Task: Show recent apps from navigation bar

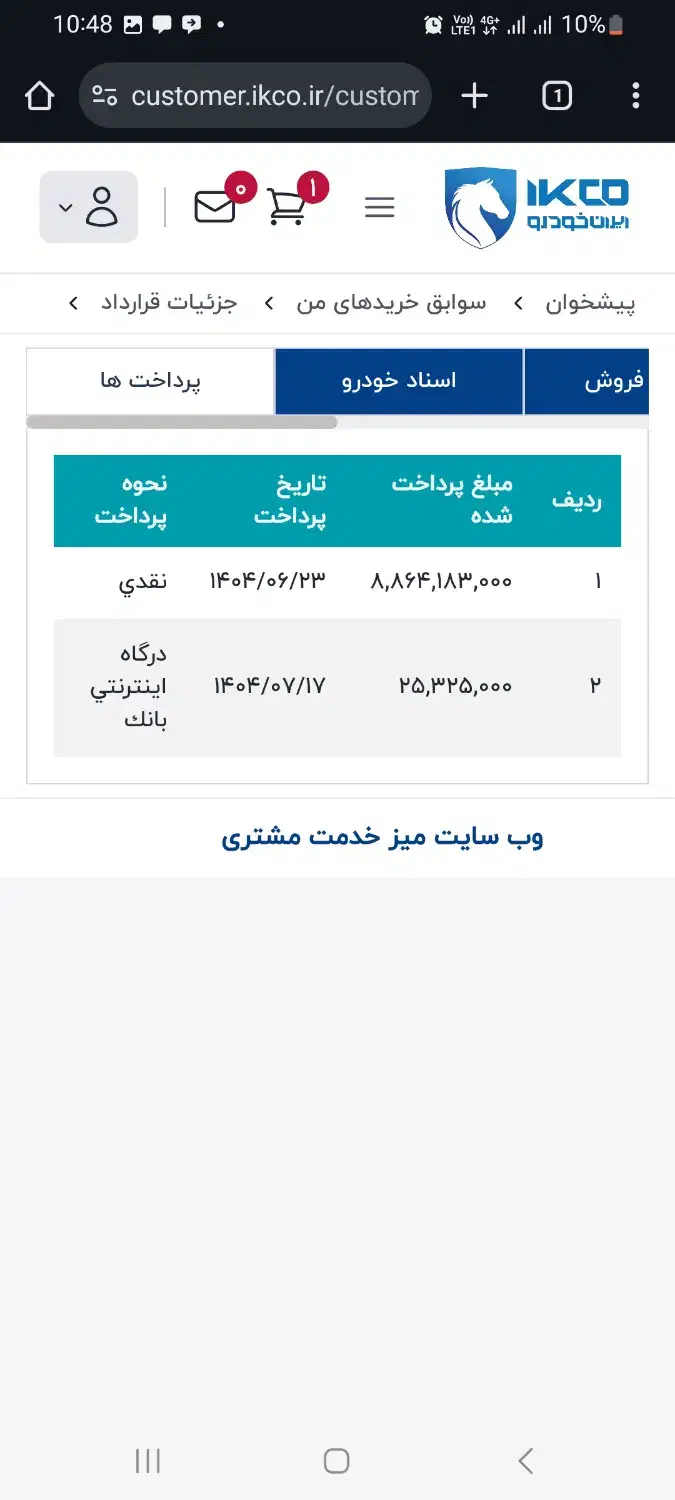Action: coord(148,1461)
